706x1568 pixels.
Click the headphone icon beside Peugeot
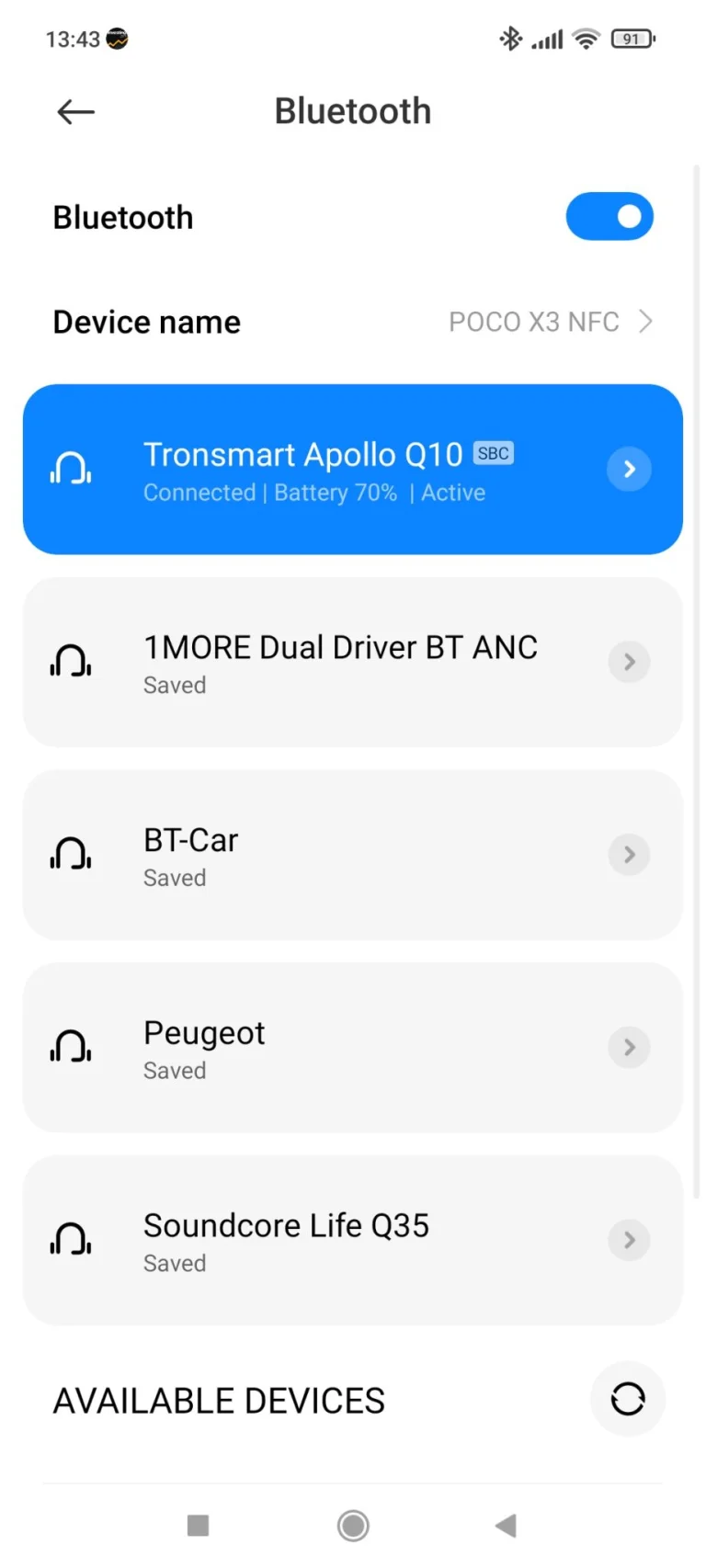click(x=71, y=1047)
